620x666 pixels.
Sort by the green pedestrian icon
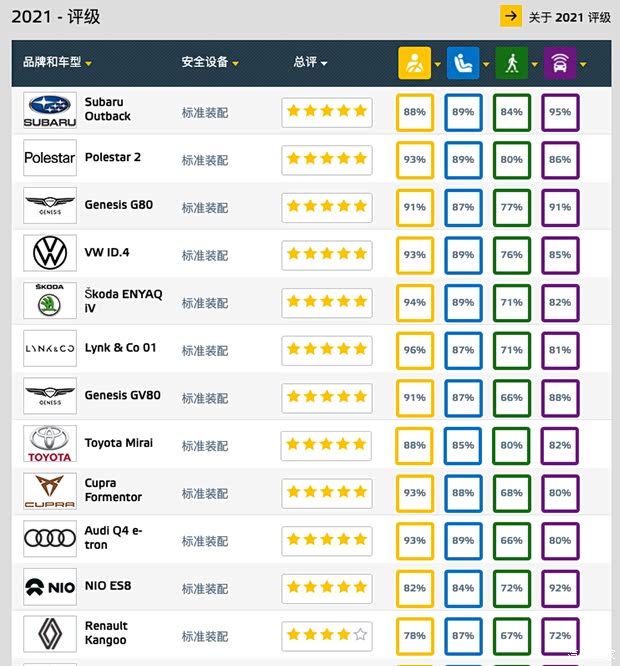click(511, 63)
